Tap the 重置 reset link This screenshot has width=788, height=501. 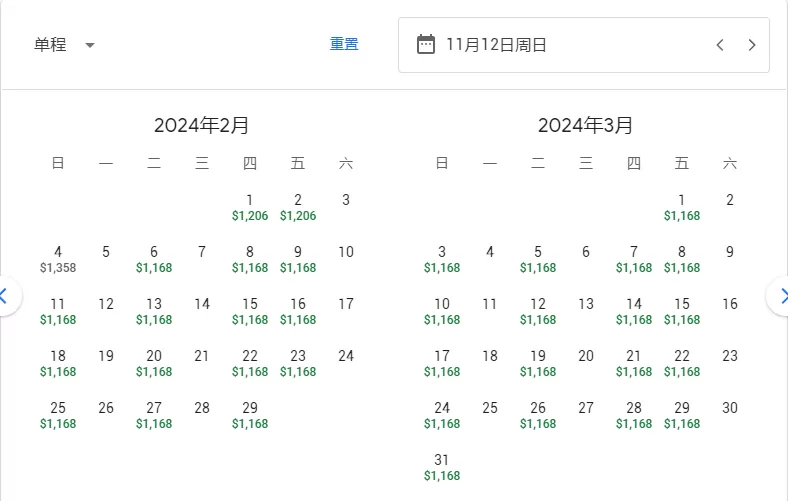(x=344, y=44)
